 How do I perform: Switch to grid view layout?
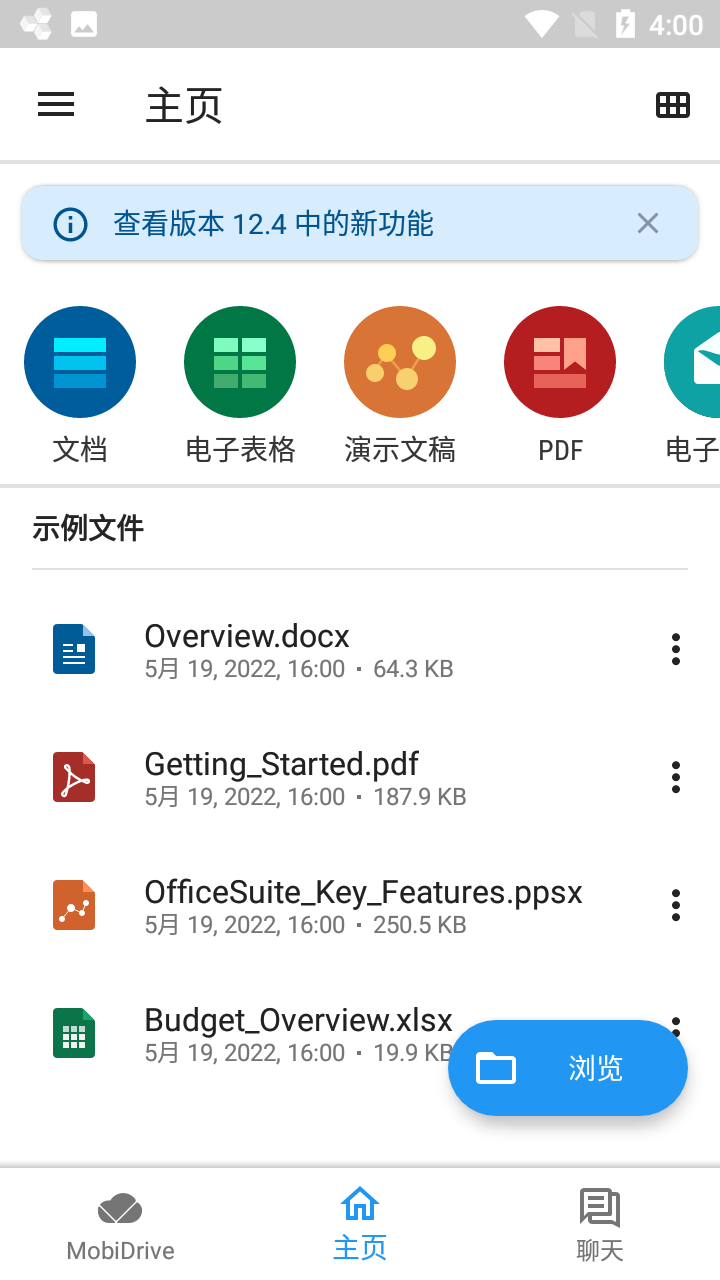672,104
